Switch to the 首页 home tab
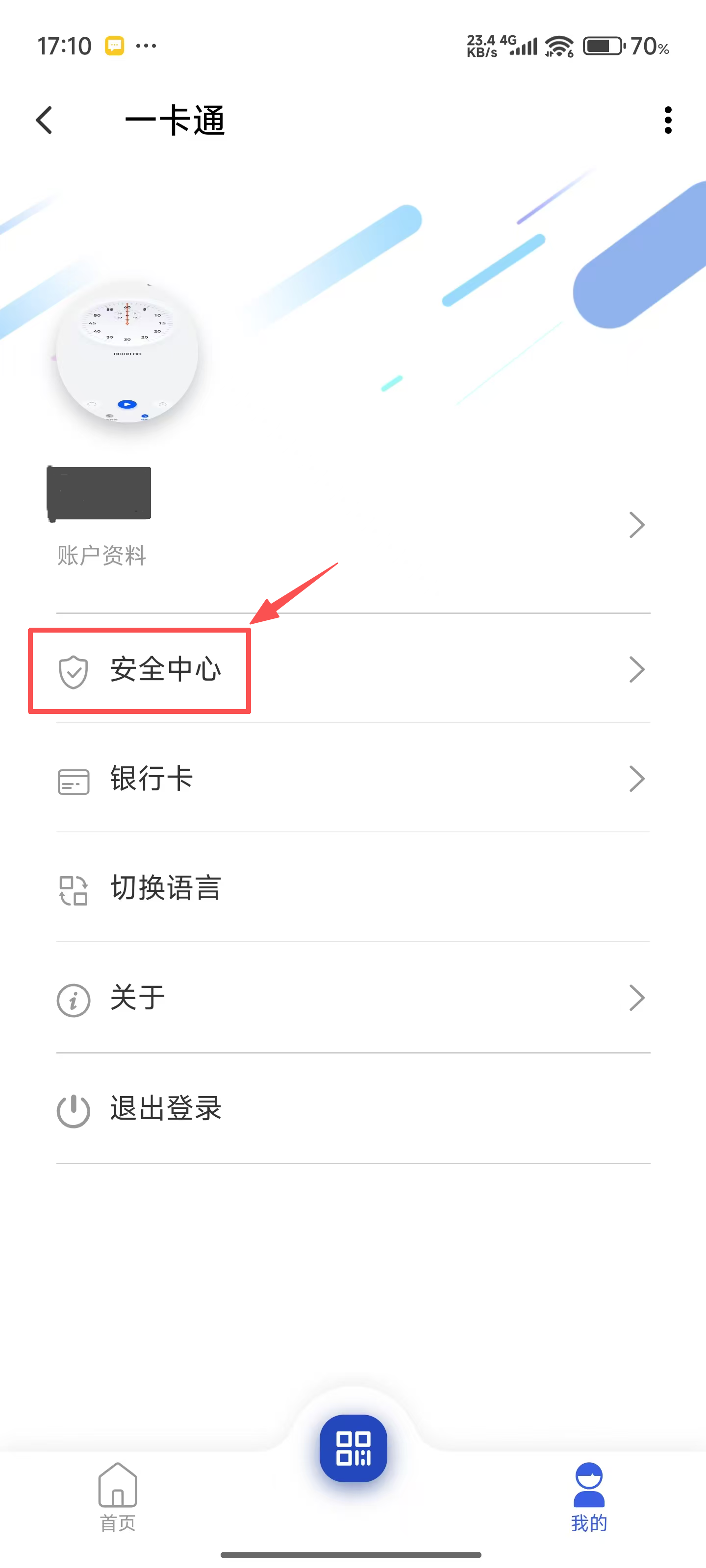The height and width of the screenshot is (1568, 706). [118, 1496]
